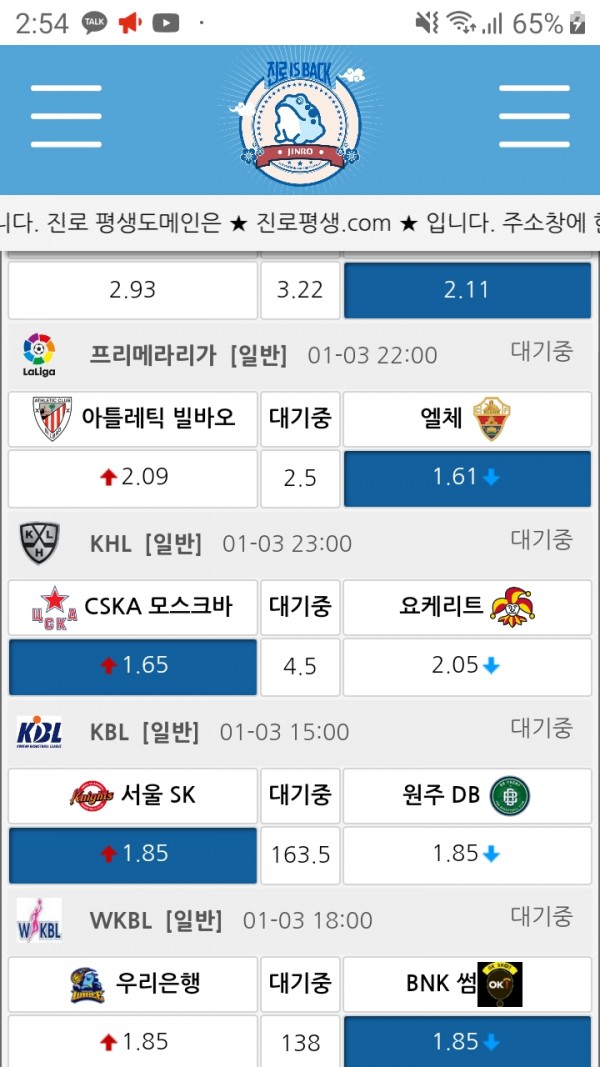Viewport: 600px width, 1067px height.
Task: Open the 아틀레틱 빌바오 team cell
Action: 133,419
